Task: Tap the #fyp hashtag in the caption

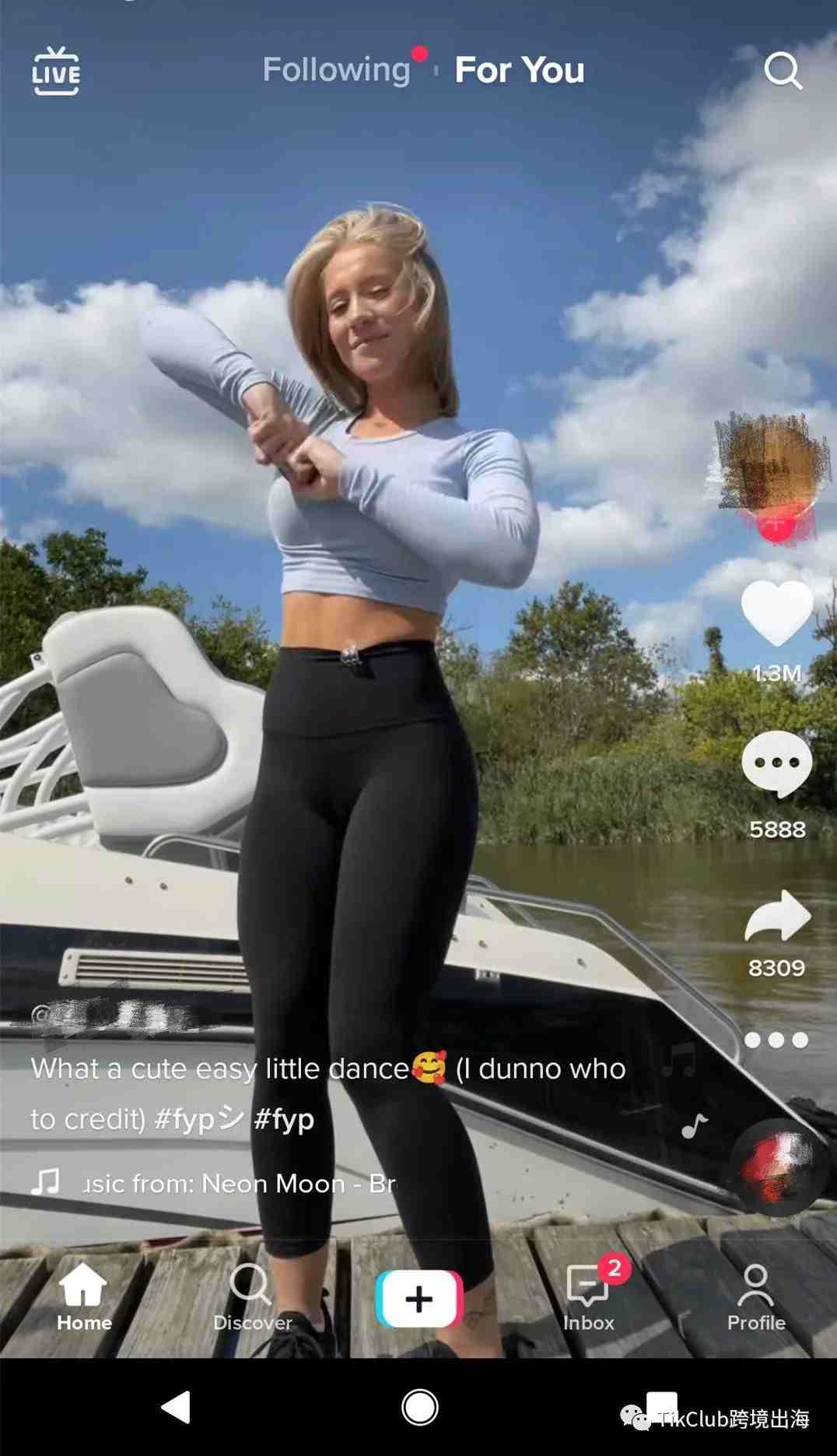Action: click(284, 1119)
